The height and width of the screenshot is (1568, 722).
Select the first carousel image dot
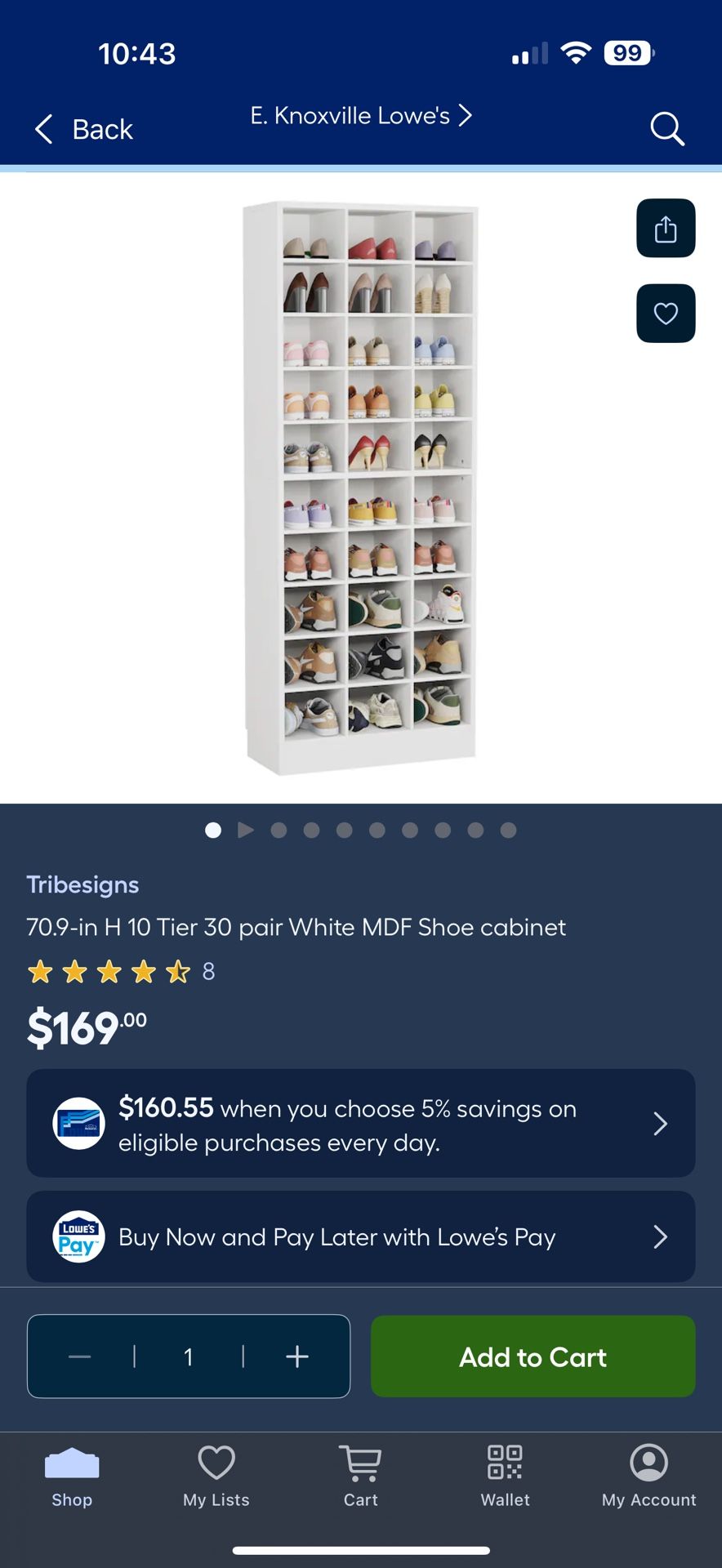coord(213,830)
